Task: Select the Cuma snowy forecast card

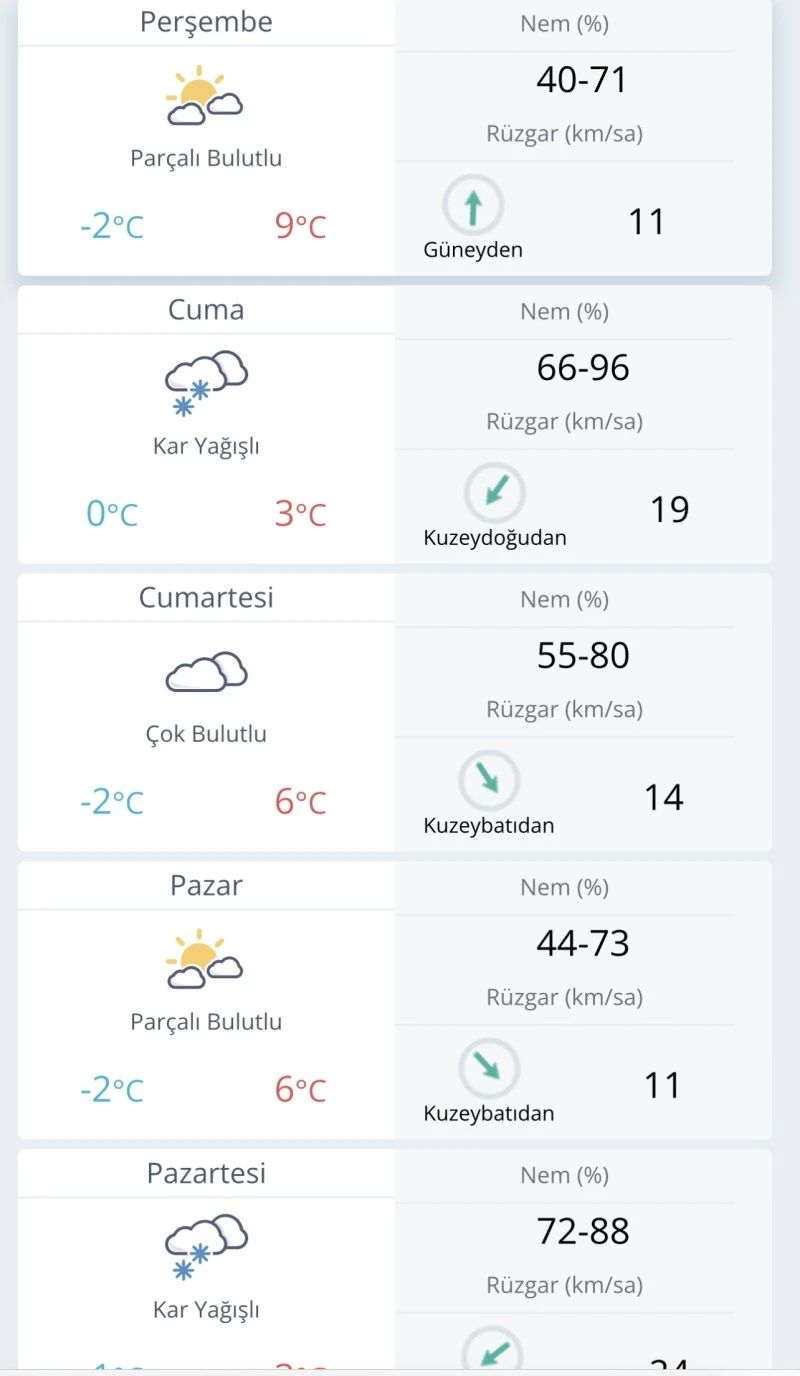Action: click(394, 425)
